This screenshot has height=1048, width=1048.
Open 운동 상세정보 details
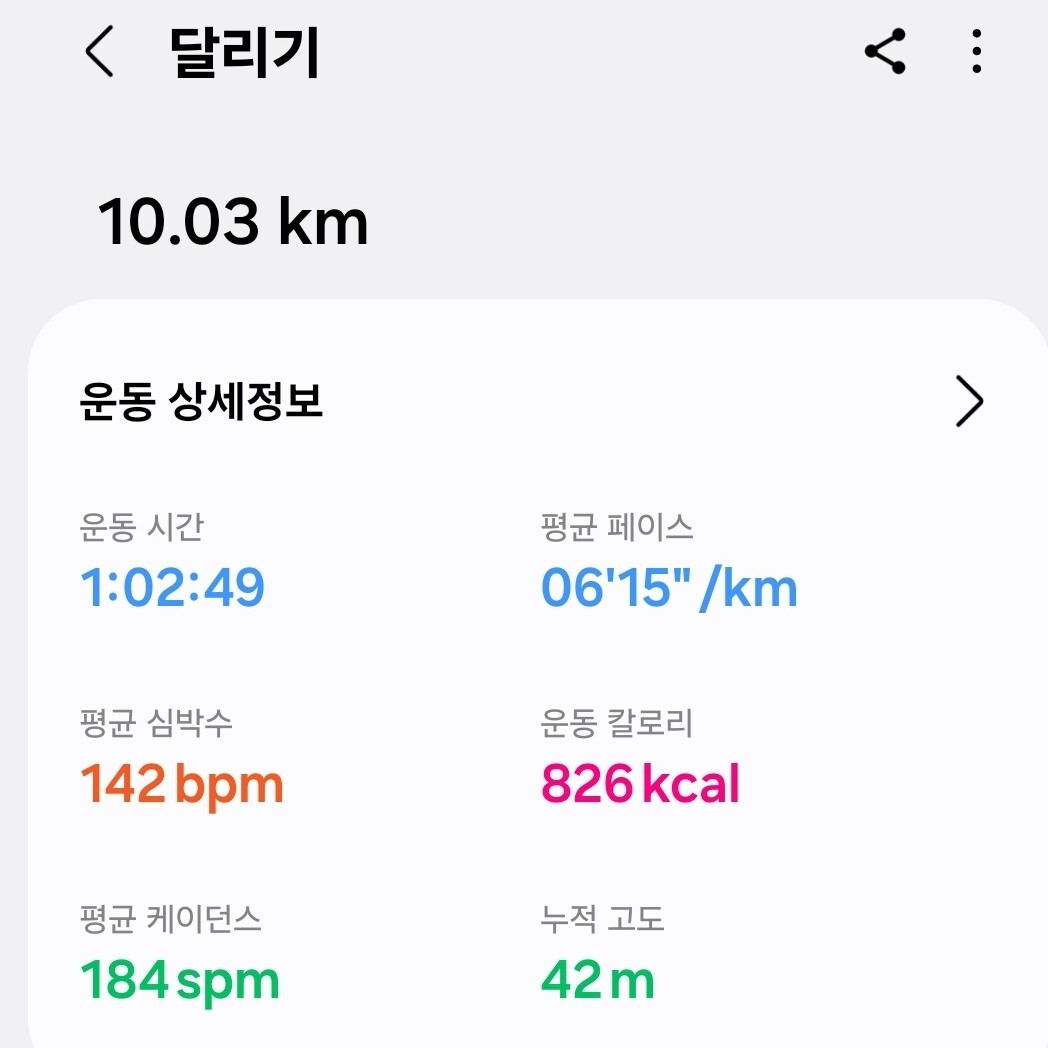[x=531, y=401]
